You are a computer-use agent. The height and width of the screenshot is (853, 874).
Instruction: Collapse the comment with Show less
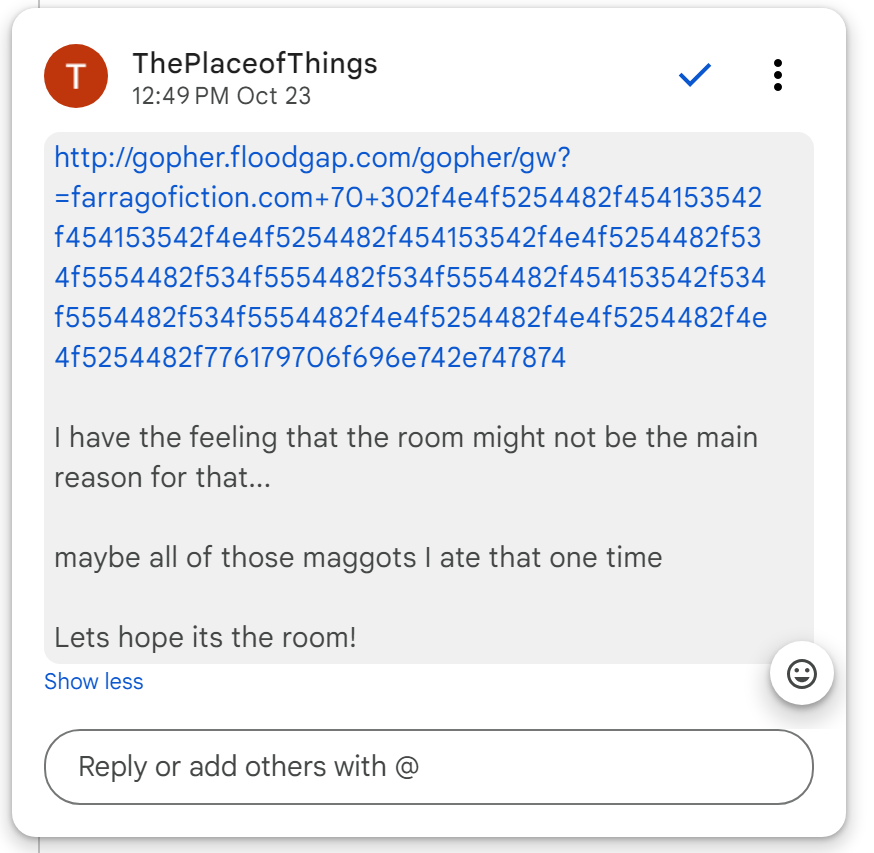(94, 682)
